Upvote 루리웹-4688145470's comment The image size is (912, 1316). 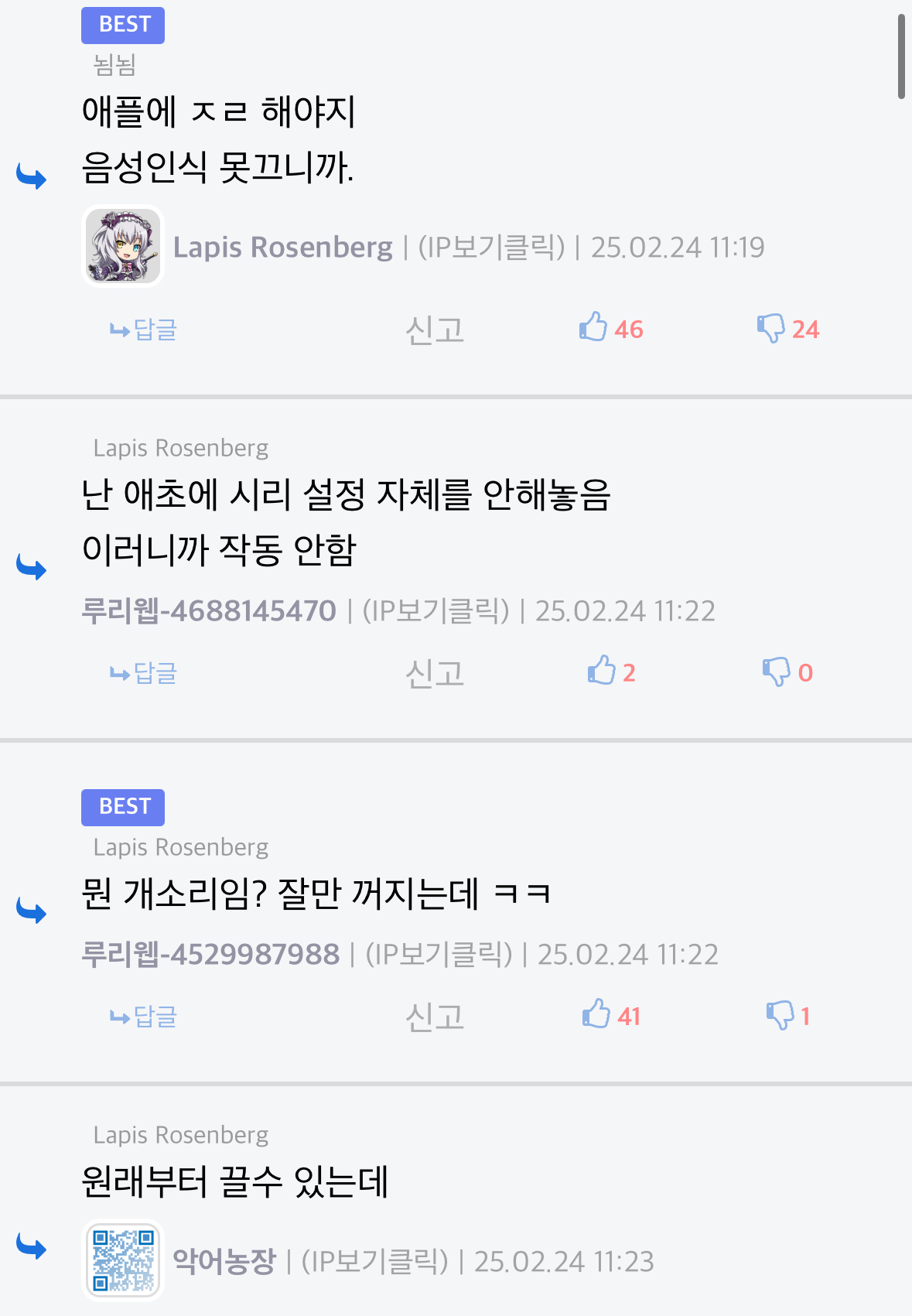602,672
